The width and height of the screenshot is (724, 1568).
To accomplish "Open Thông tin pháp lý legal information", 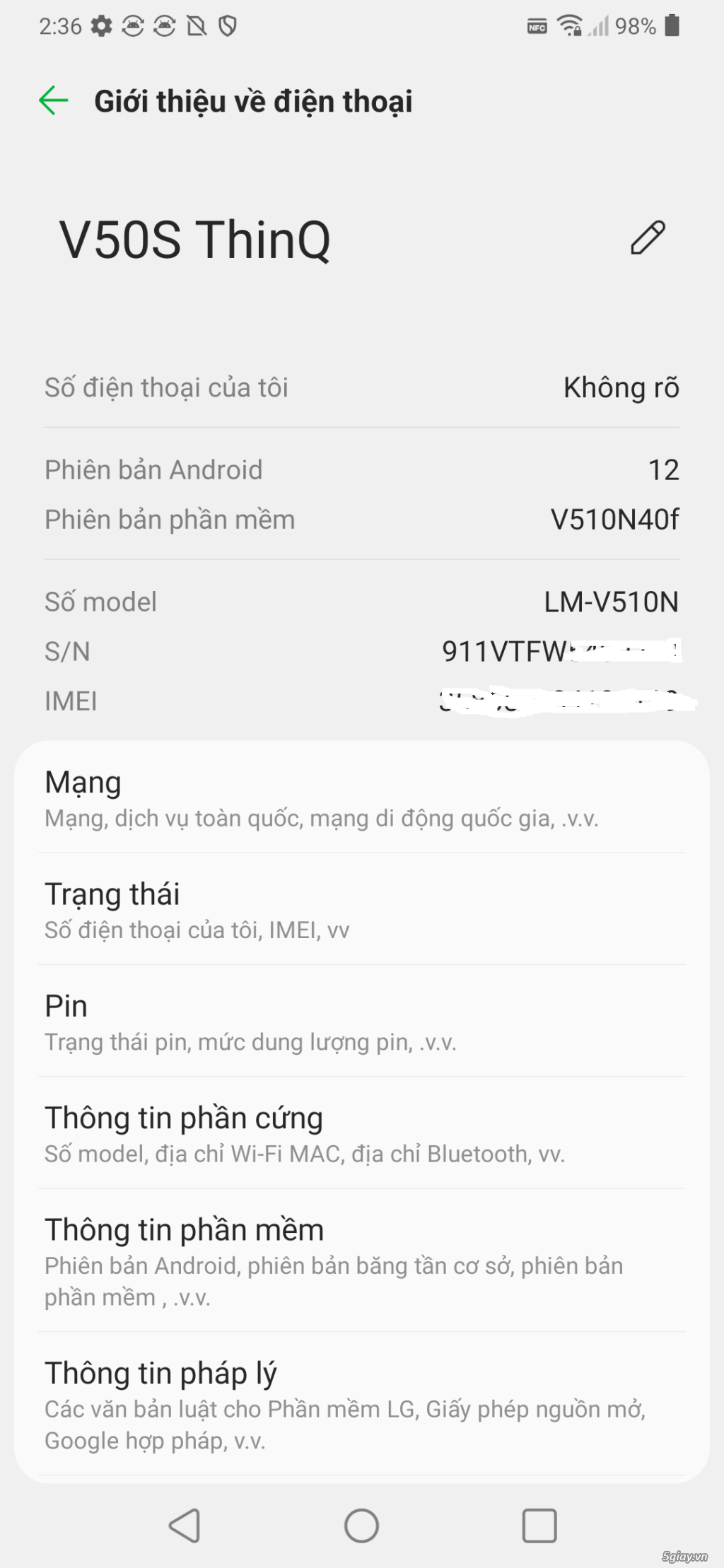I will (x=362, y=1403).
